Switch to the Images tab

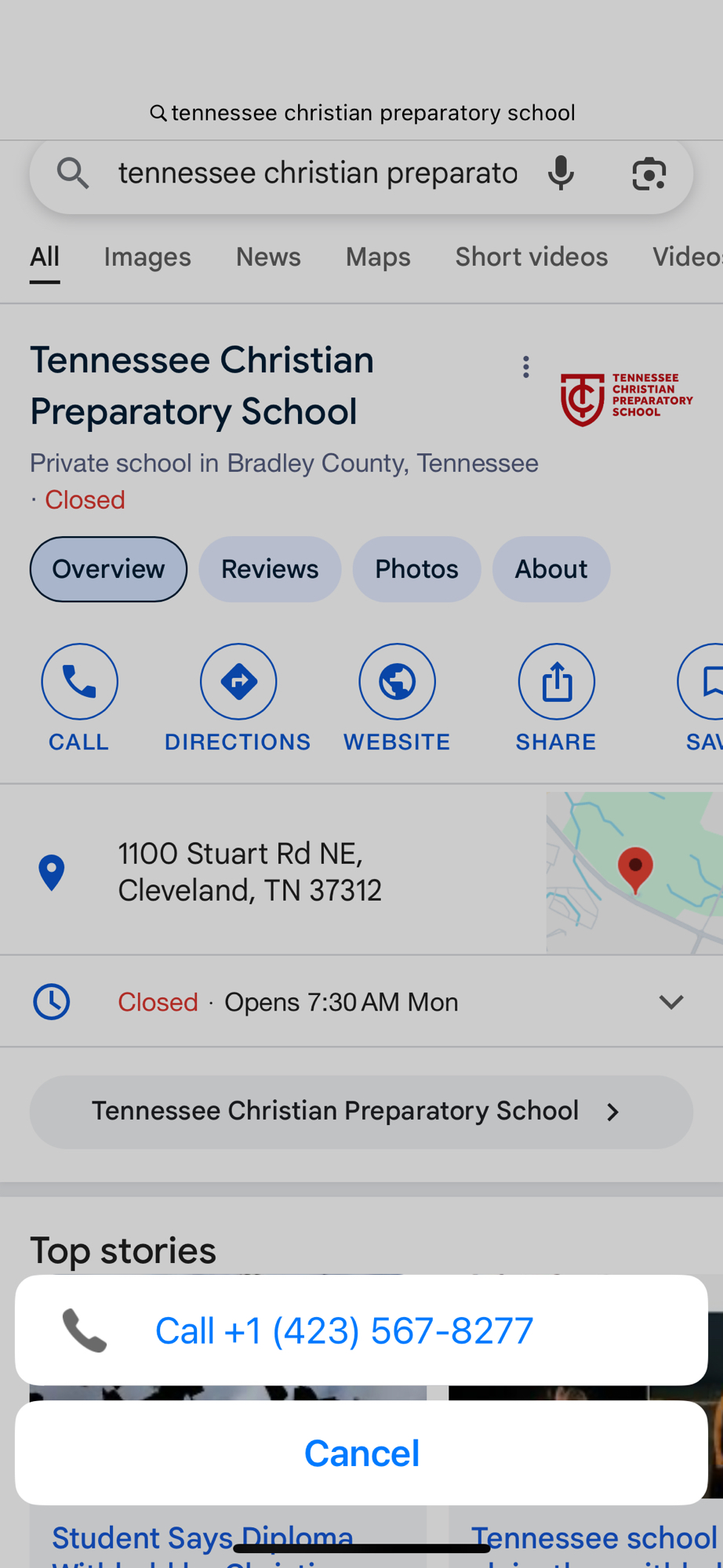147,257
